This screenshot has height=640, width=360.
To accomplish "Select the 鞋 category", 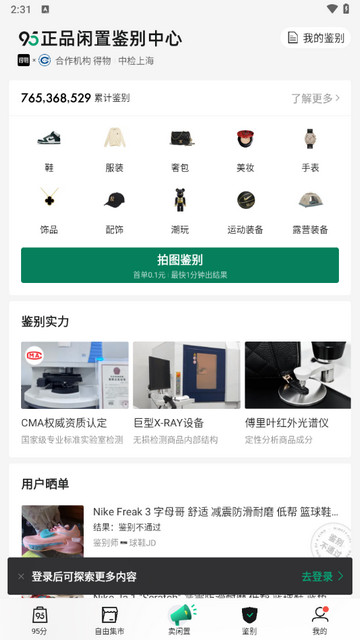I will click(x=49, y=150).
